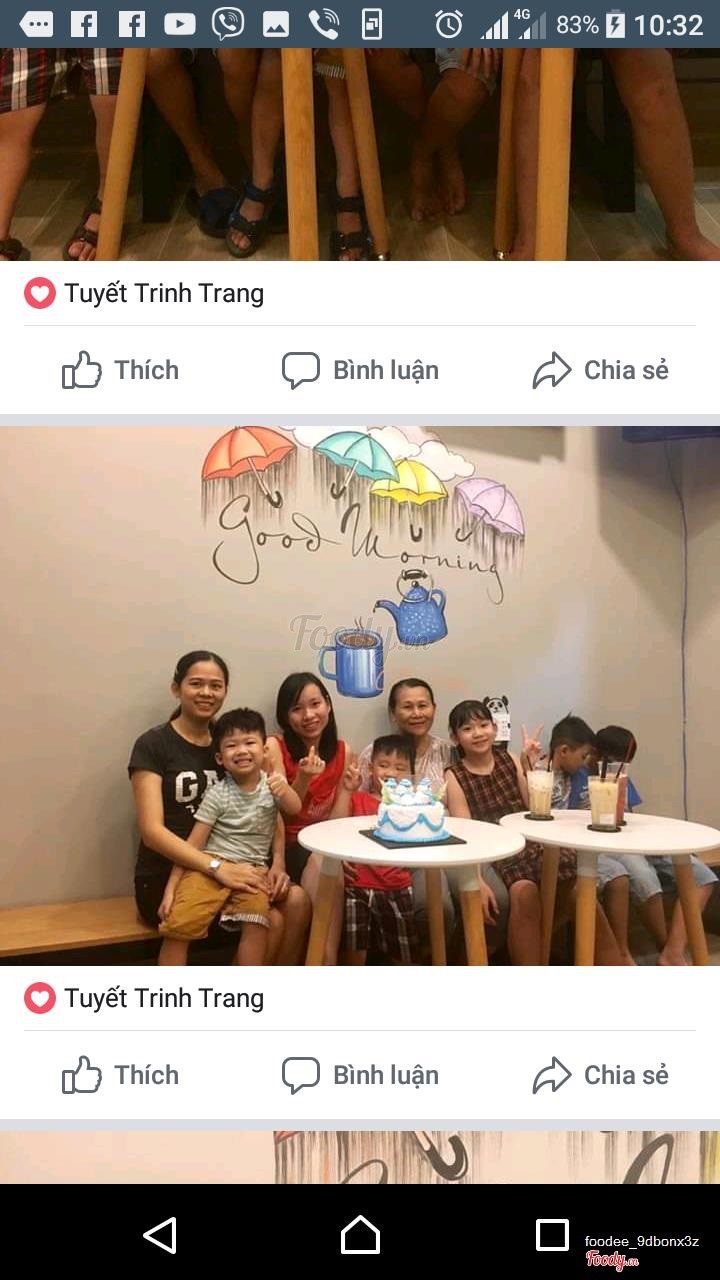Comment on the photo showing legs and stools
Screen dimensions: 720x1280
click(360, 371)
